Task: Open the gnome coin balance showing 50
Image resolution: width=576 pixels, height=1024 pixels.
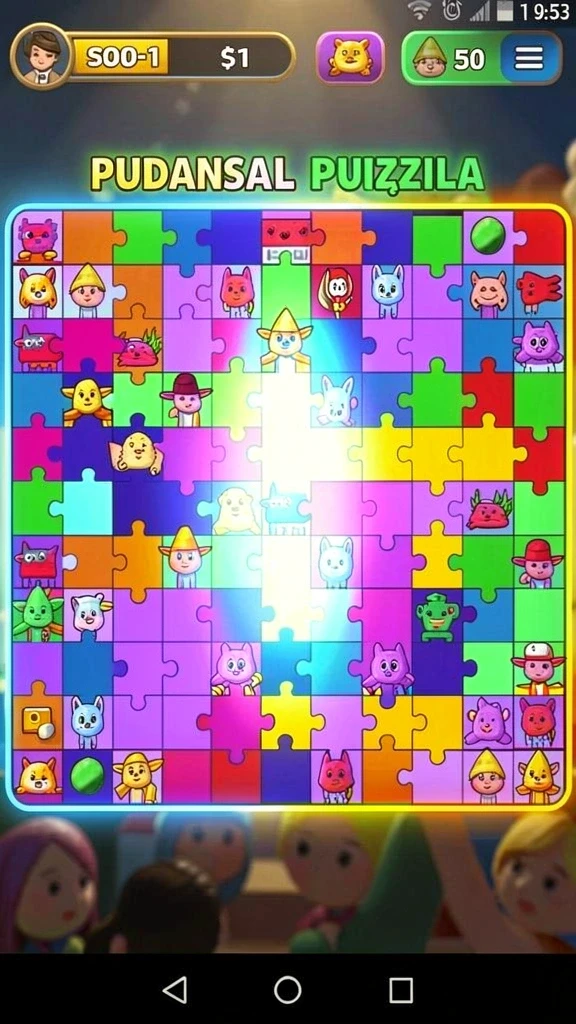Action: [x=451, y=58]
